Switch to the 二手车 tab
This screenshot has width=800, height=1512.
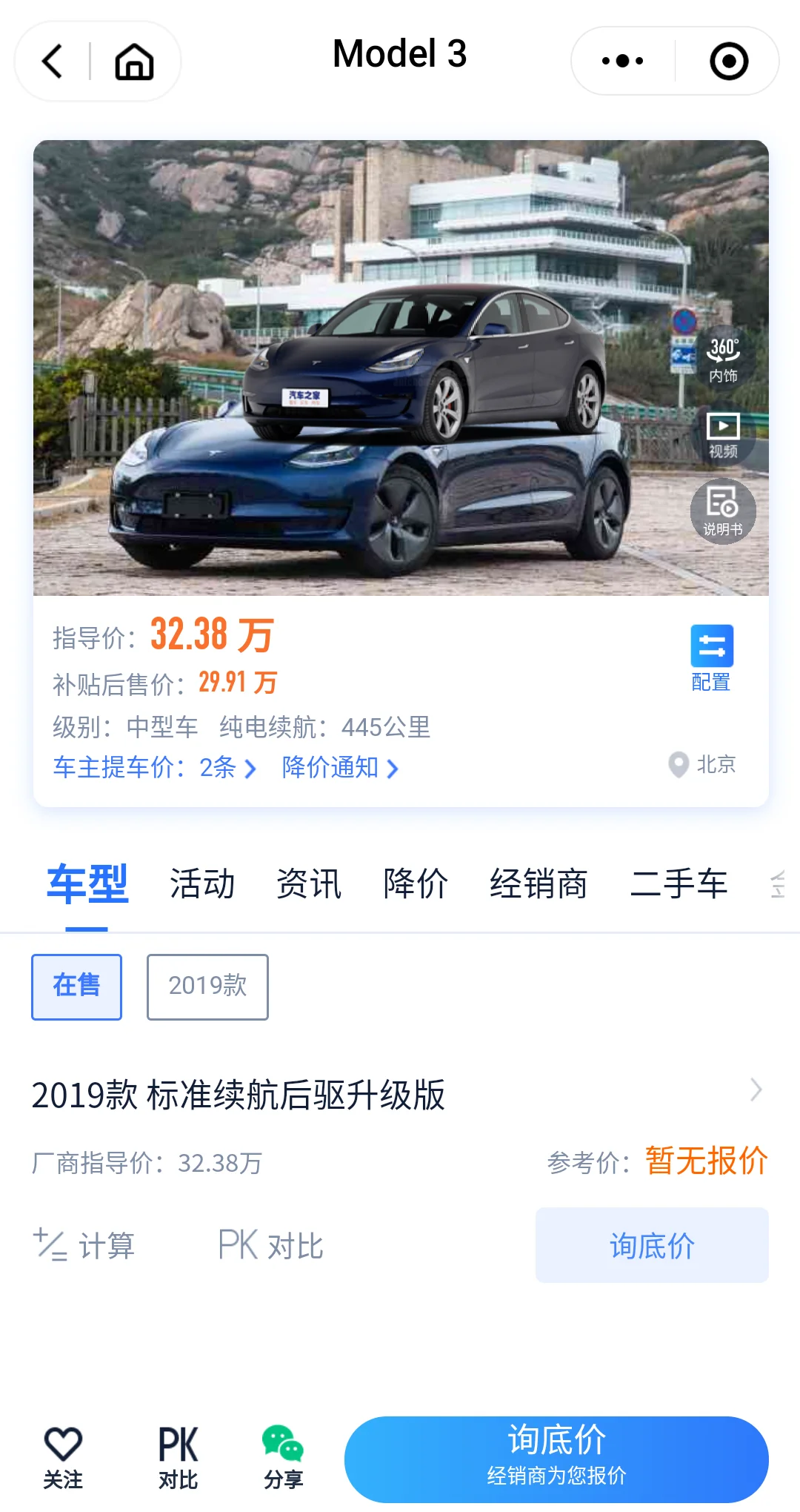[x=679, y=884]
